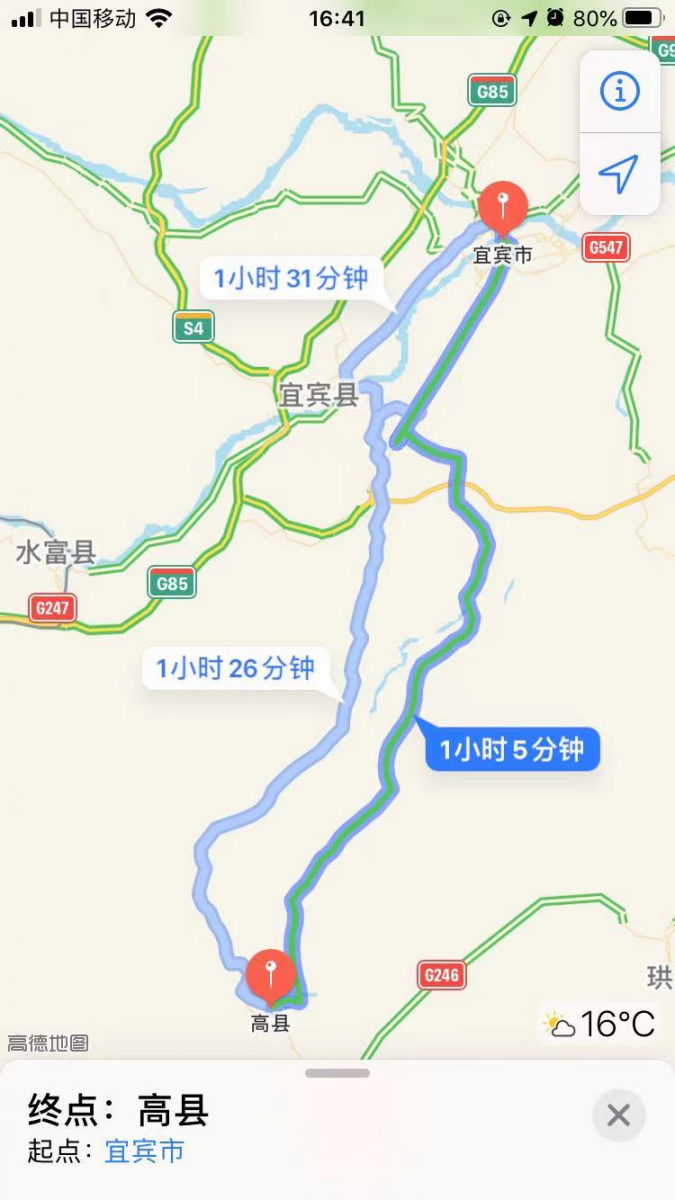Center map on current location
Image resolution: width=675 pixels, height=1200 pixels.
click(619, 174)
